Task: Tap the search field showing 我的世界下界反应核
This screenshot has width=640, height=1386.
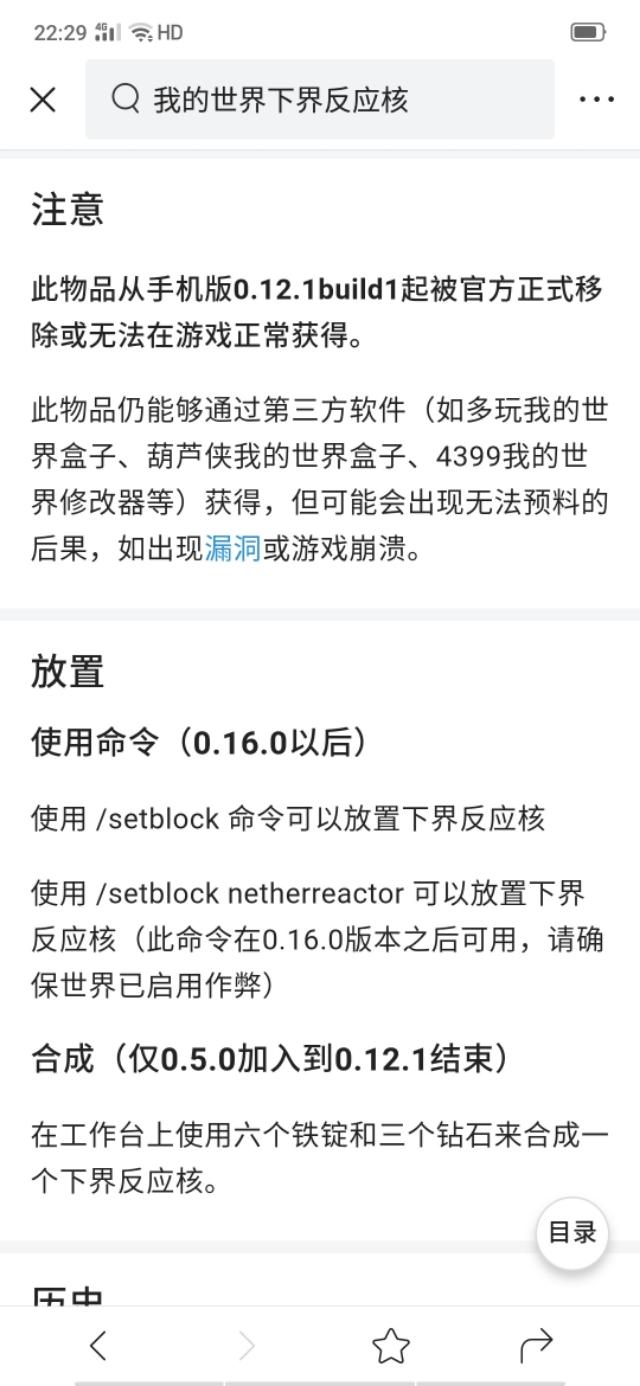Action: tap(319, 99)
